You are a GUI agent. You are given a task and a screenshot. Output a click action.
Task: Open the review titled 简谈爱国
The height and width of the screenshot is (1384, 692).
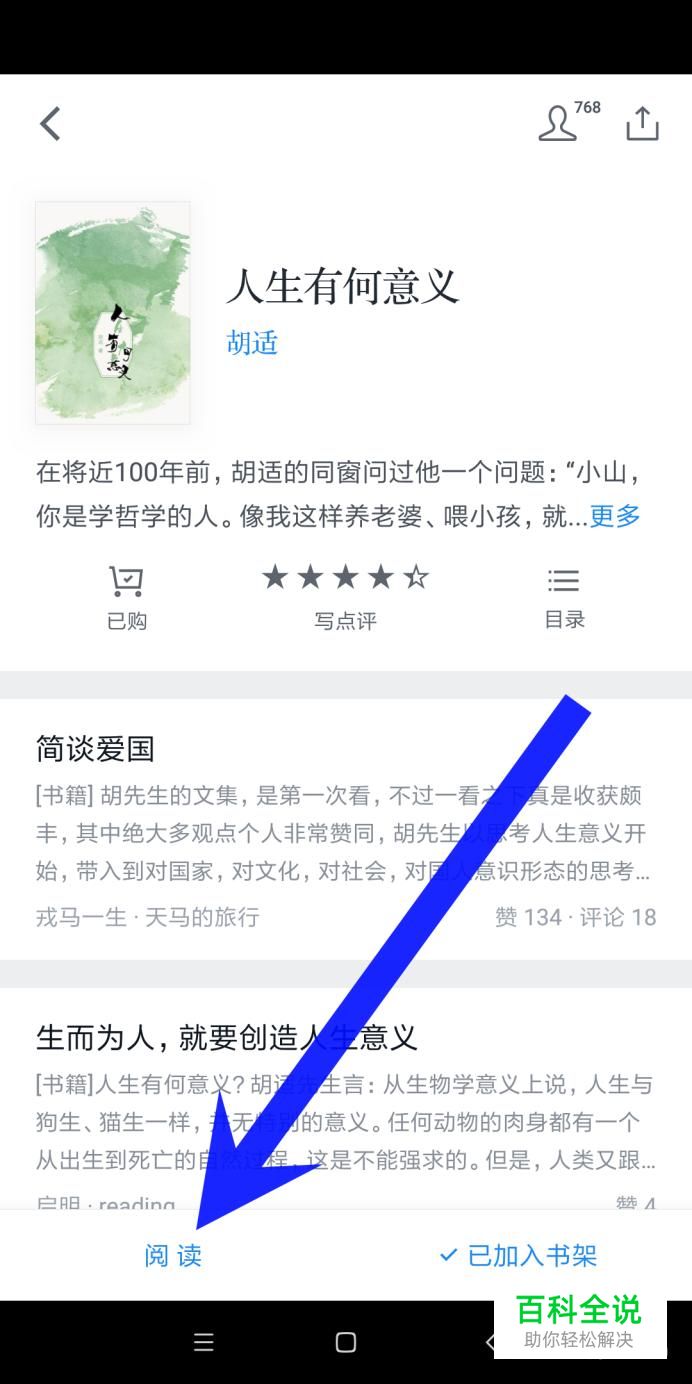[x=96, y=749]
